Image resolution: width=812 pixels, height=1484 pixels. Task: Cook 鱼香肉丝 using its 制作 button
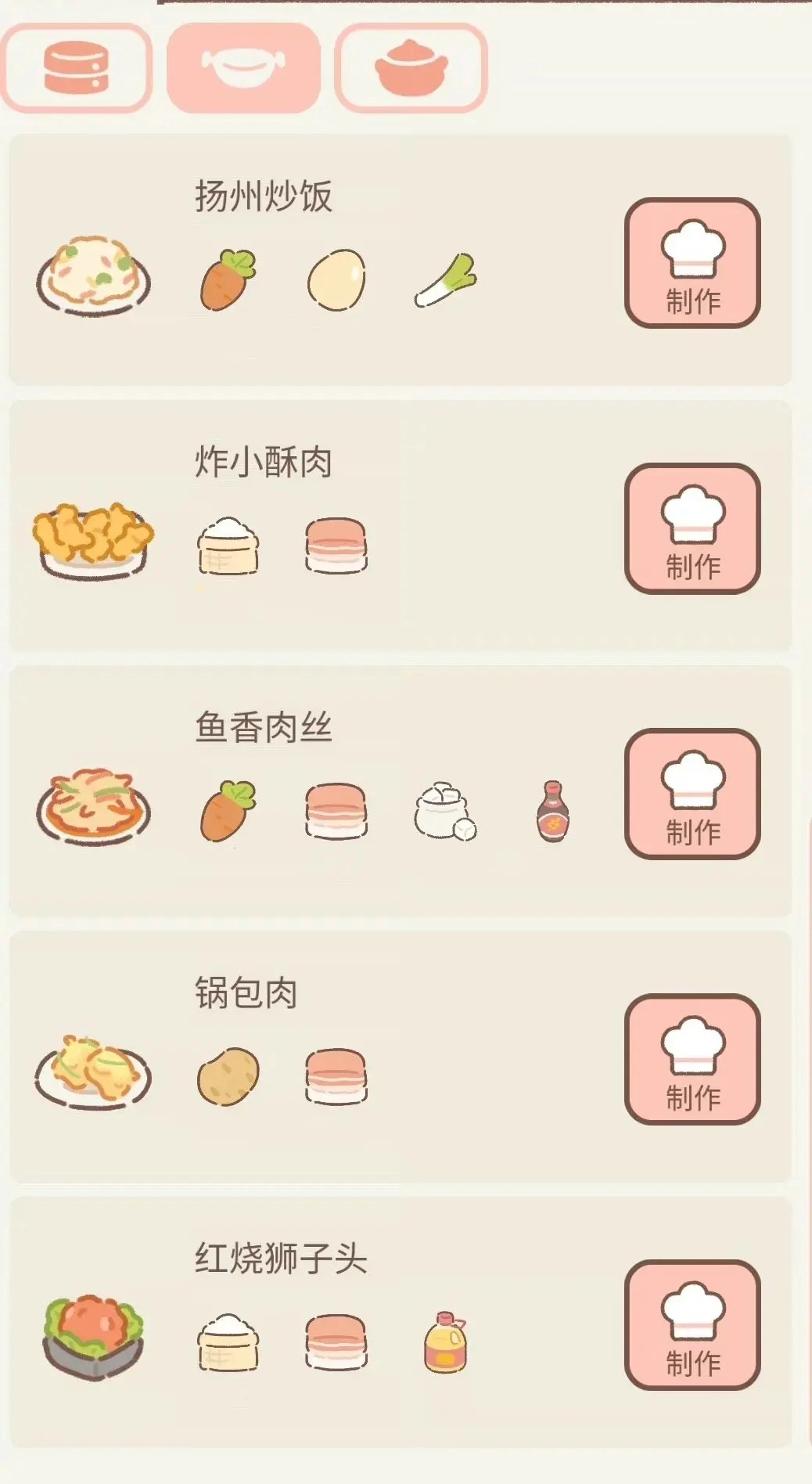[692, 794]
